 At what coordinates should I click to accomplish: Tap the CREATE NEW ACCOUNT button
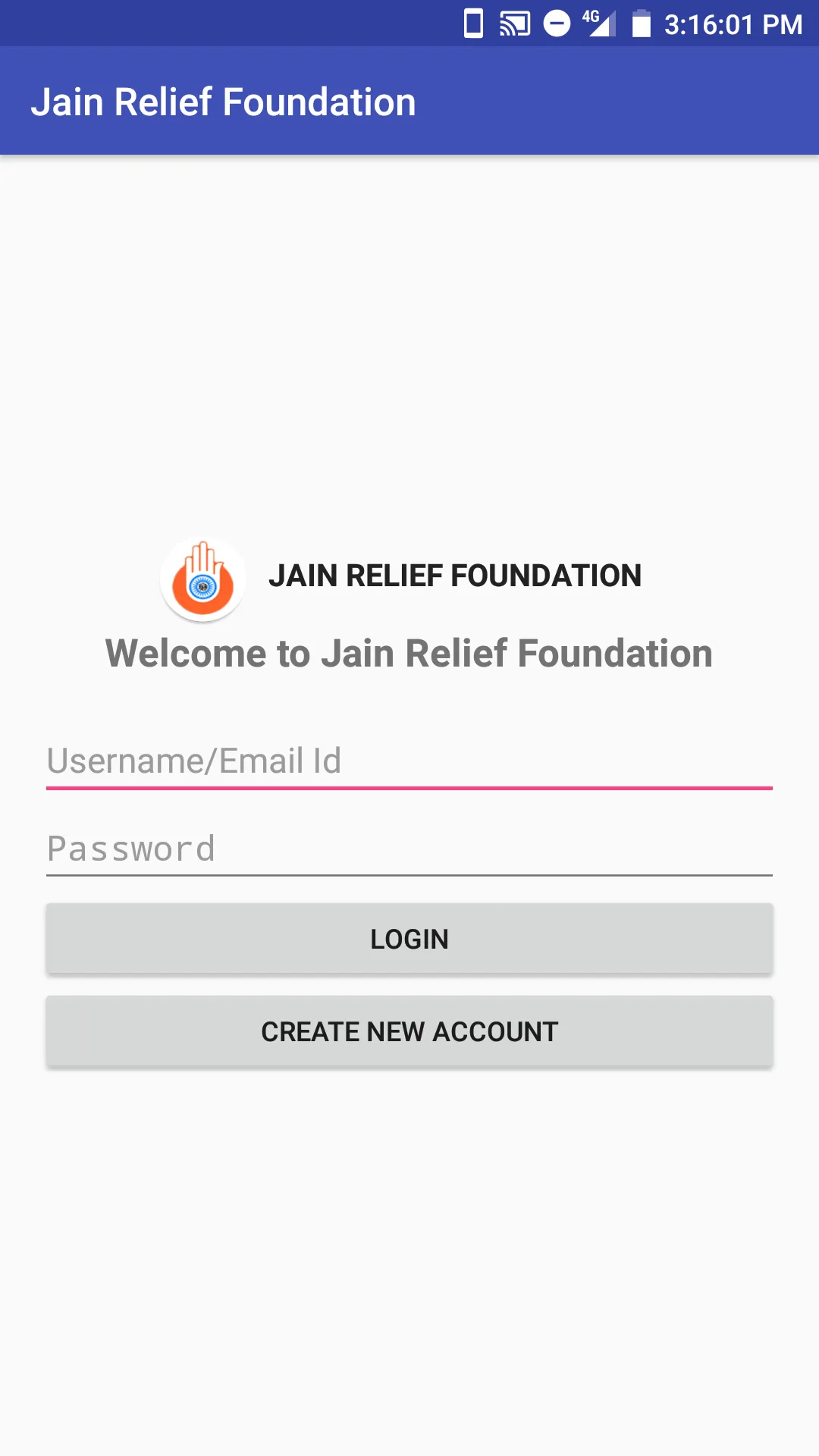[x=409, y=1031]
